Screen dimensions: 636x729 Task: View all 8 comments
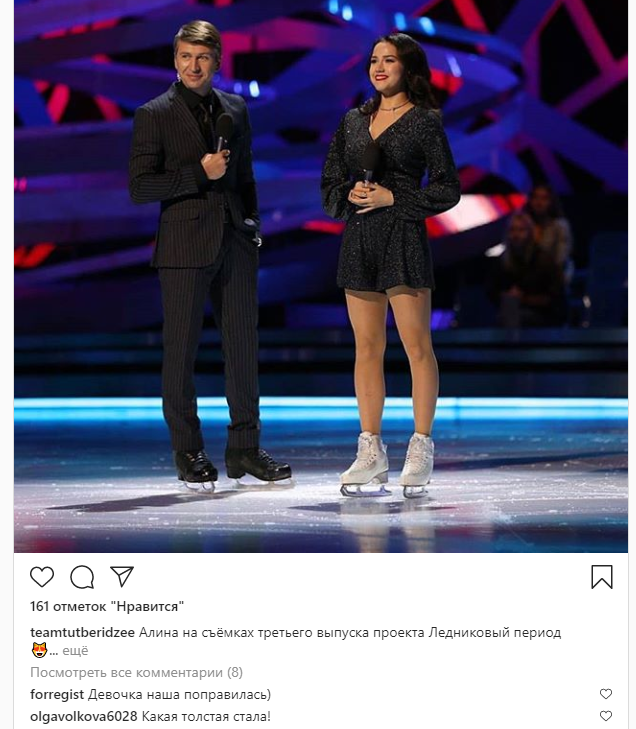pos(136,672)
